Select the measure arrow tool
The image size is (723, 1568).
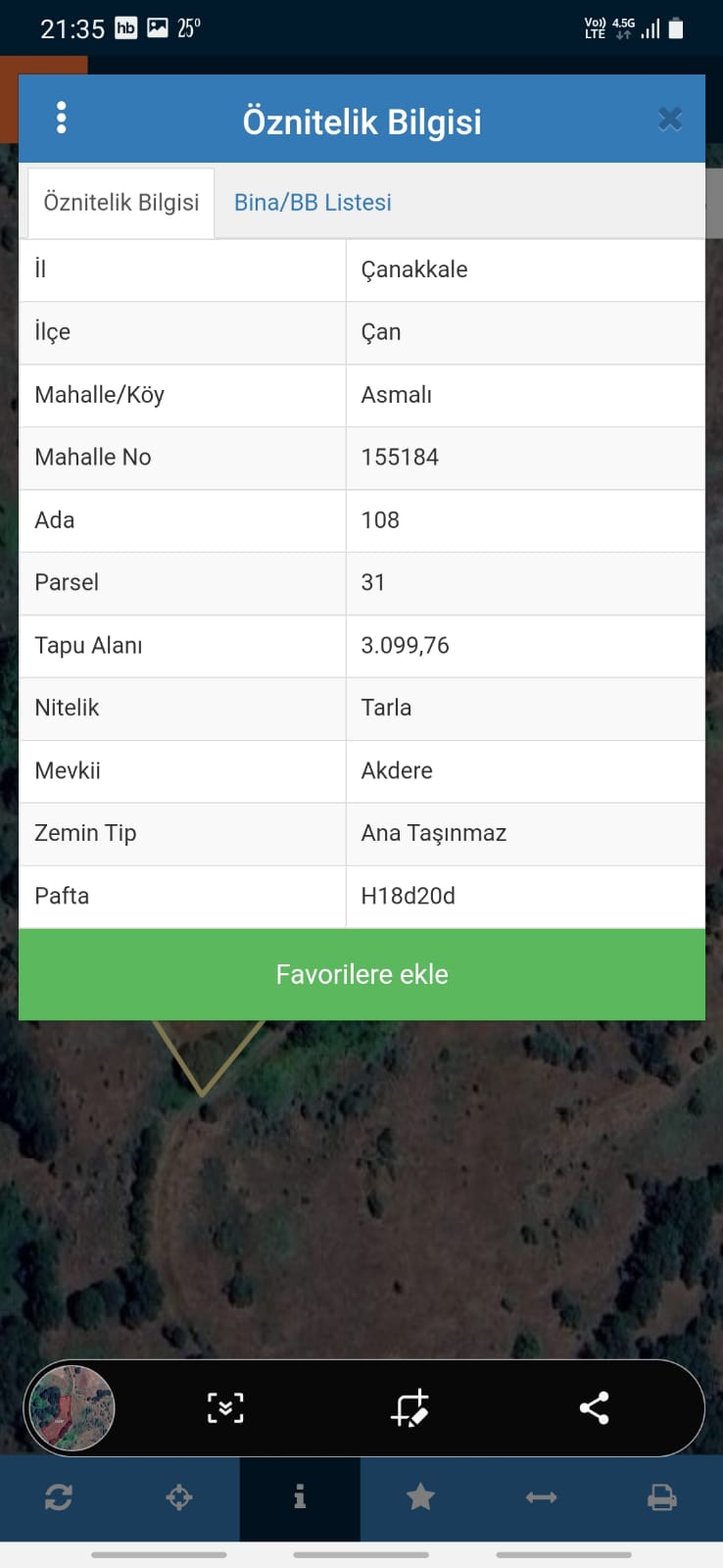click(x=541, y=1497)
